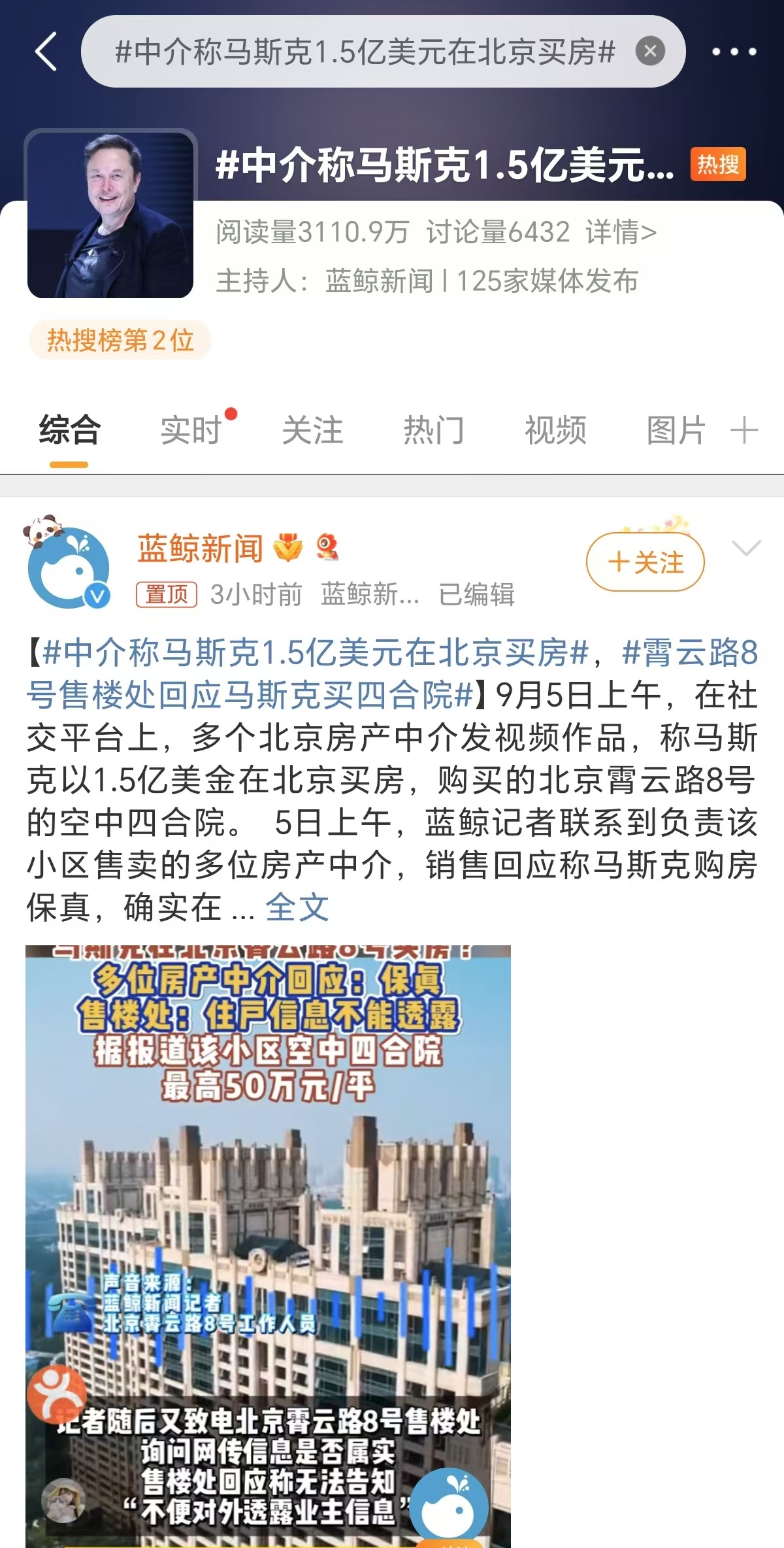Open hashtag #霄云路8号售楼处回应马斯克买四合院#
Image resolution: width=784 pixels, height=1548 pixels.
tap(248, 694)
